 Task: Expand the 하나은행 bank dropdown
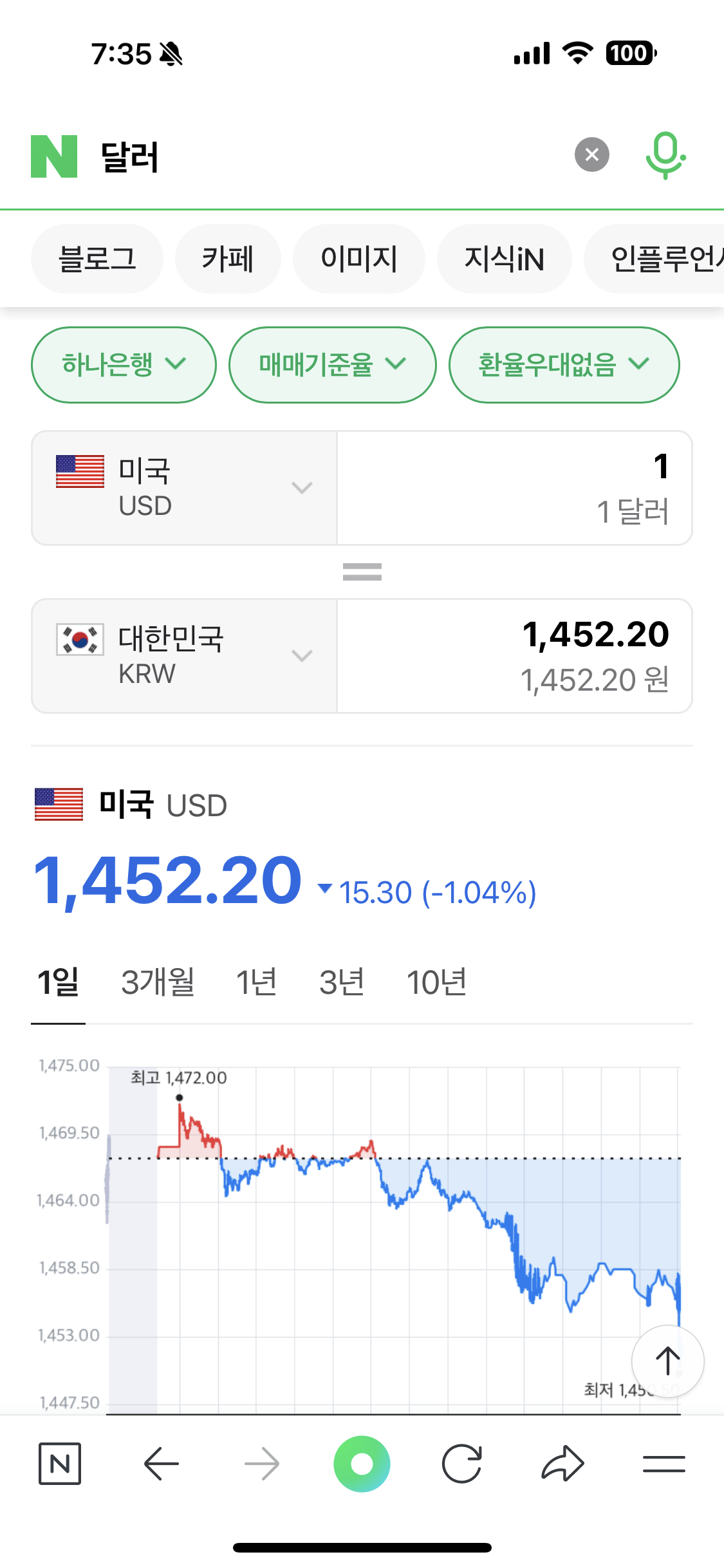tap(124, 365)
